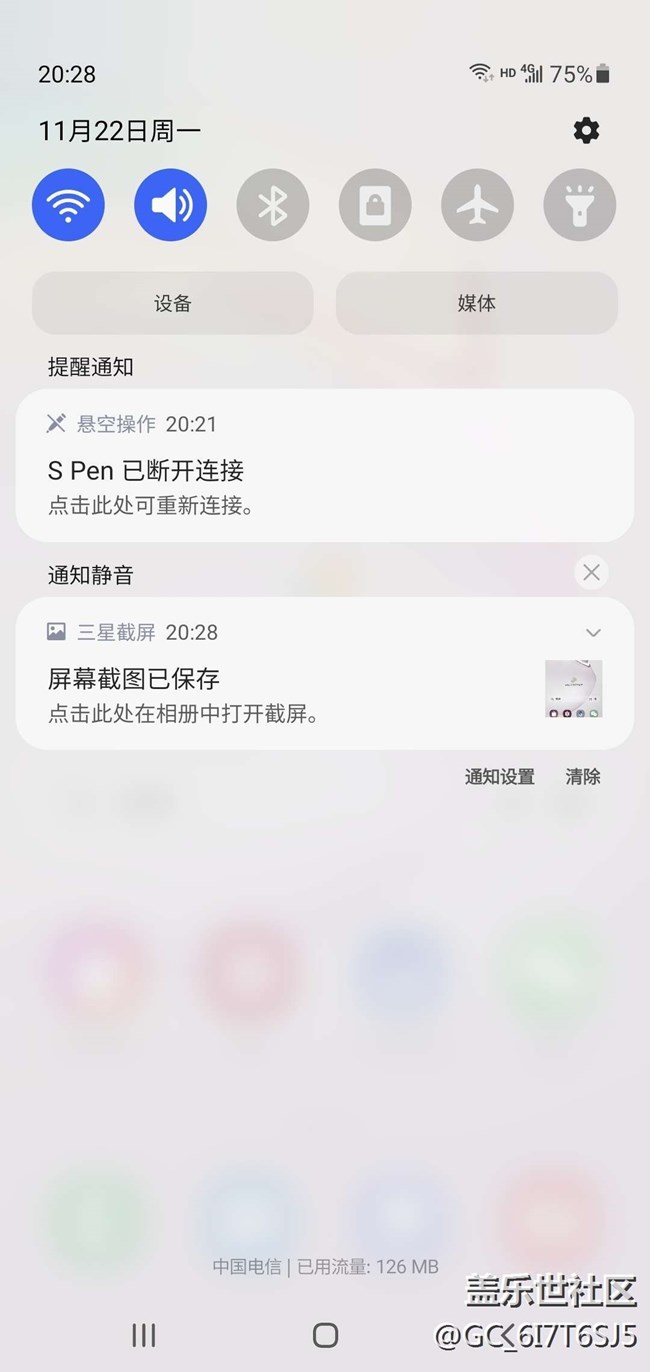Turn off Wi-Fi quick toggle
Image resolution: width=650 pixels, height=1372 pixels.
pos(68,205)
